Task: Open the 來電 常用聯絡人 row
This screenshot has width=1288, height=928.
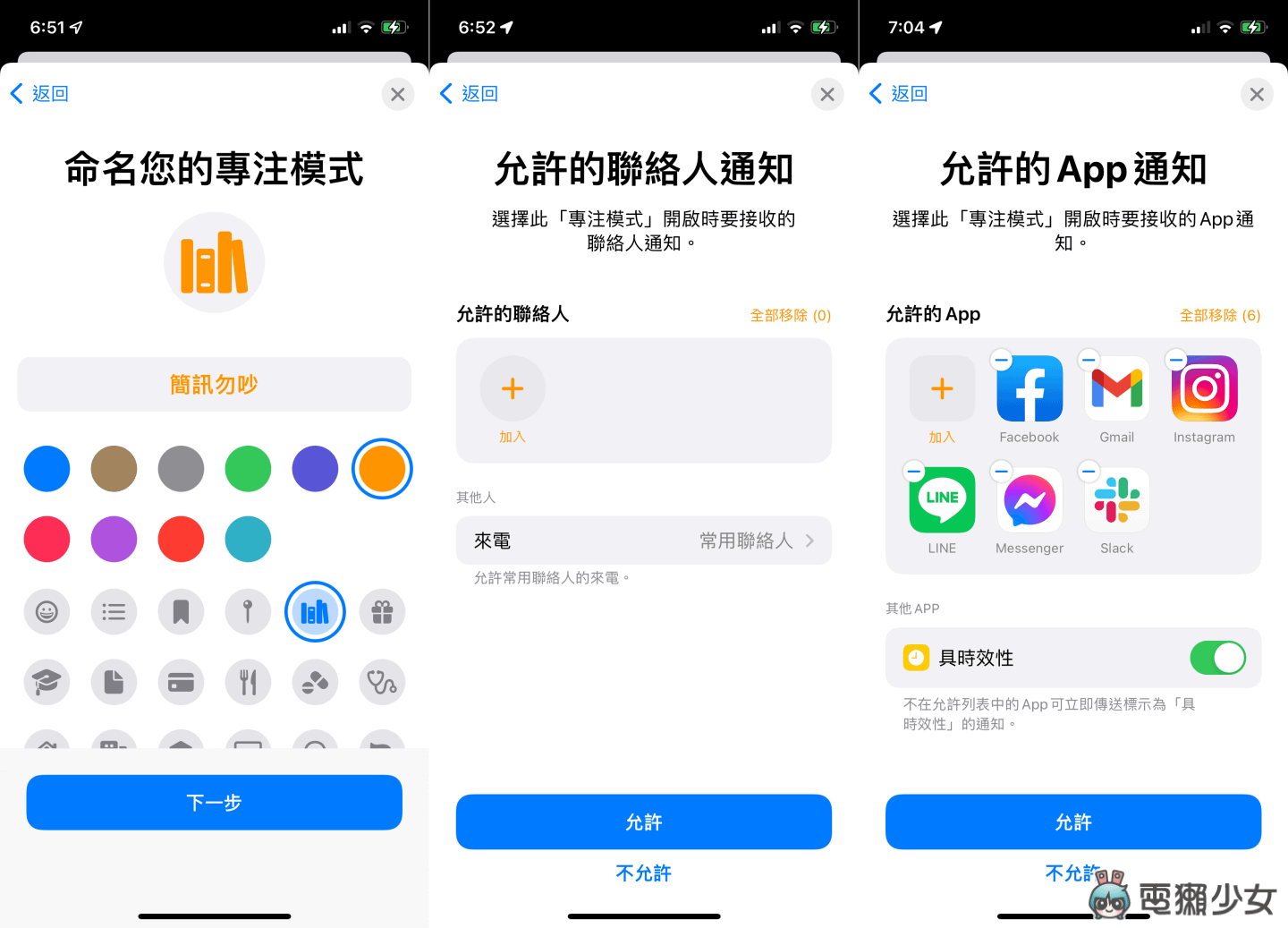Action: 643,541
